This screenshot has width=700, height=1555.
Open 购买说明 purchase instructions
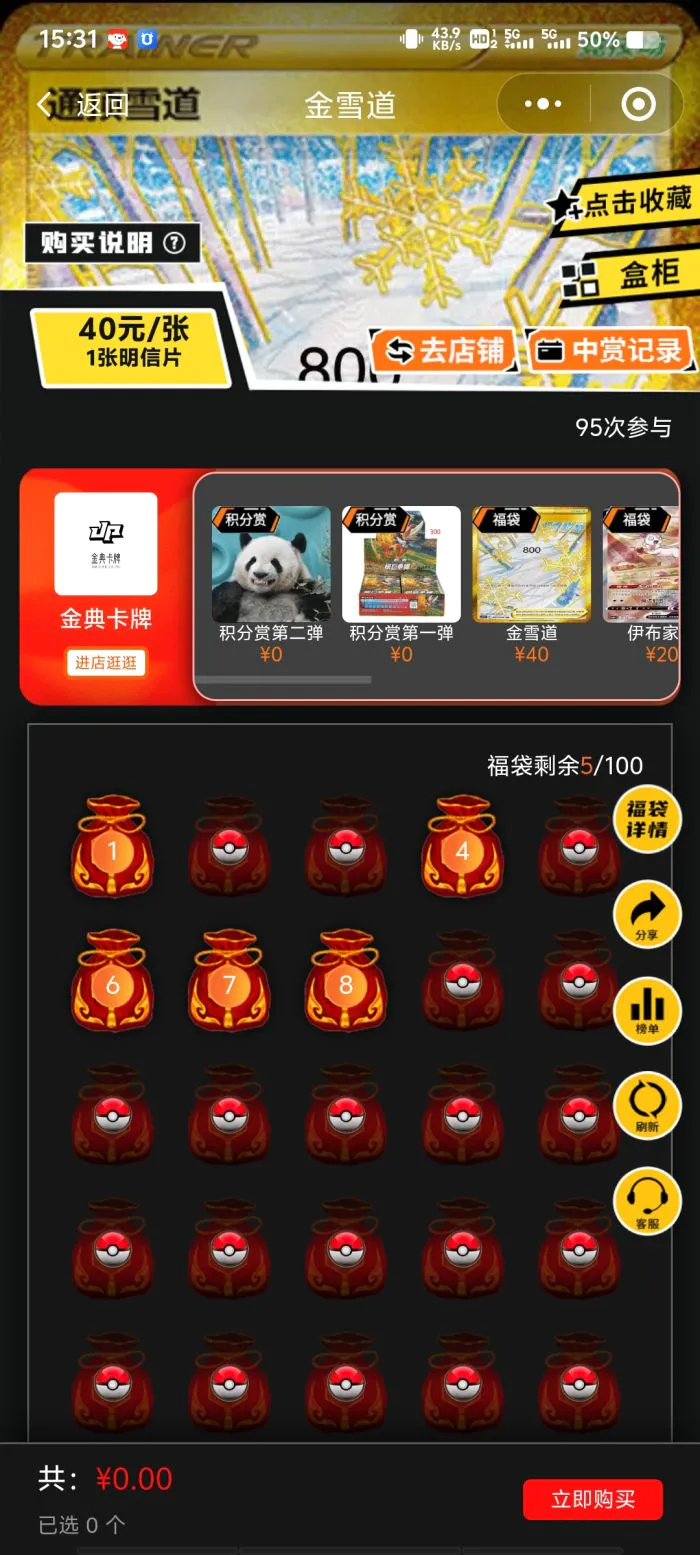click(113, 242)
